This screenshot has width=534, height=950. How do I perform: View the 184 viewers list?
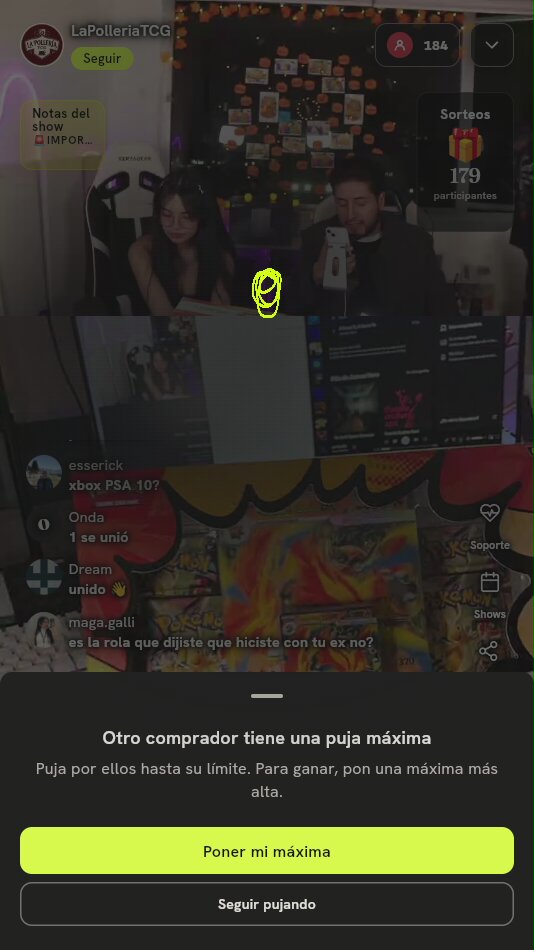point(418,45)
